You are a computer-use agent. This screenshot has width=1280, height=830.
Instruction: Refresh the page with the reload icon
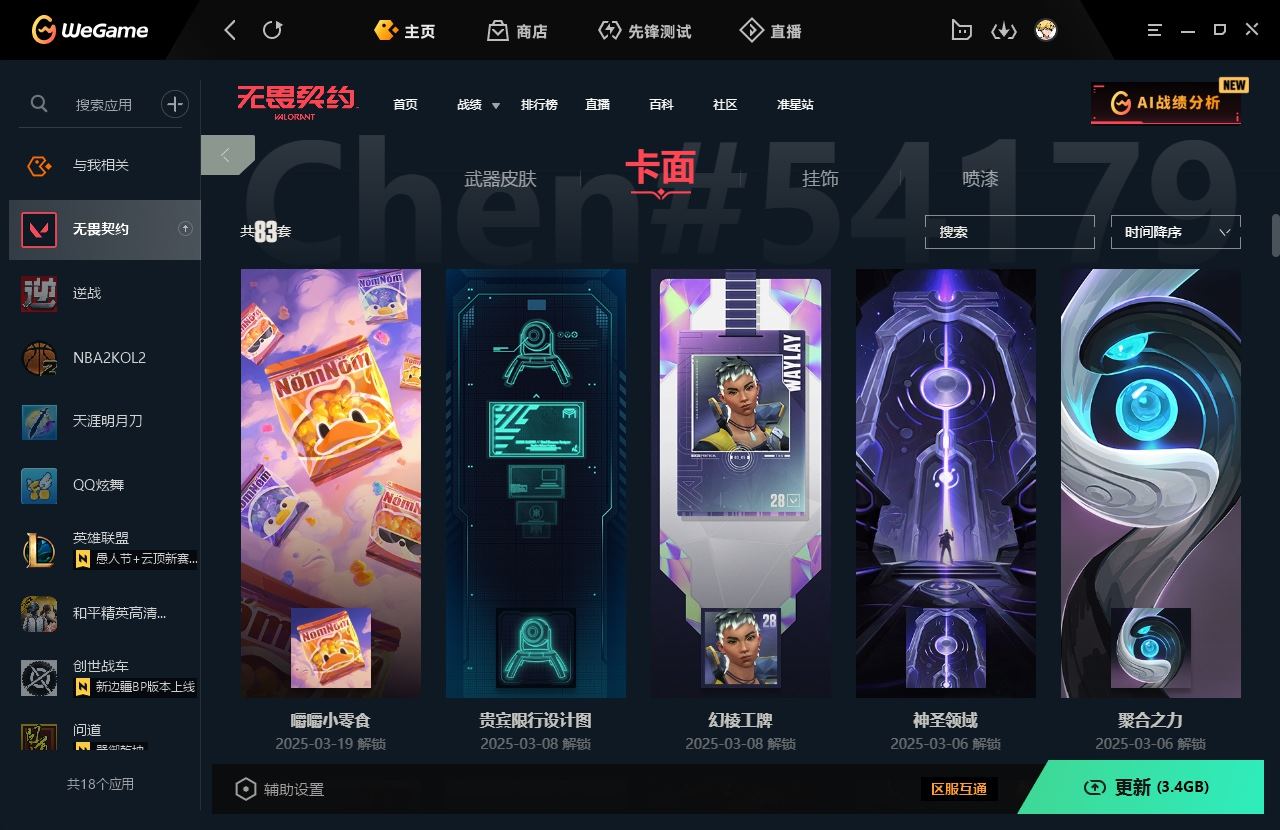pyautogui.click(x=272, y=30)
